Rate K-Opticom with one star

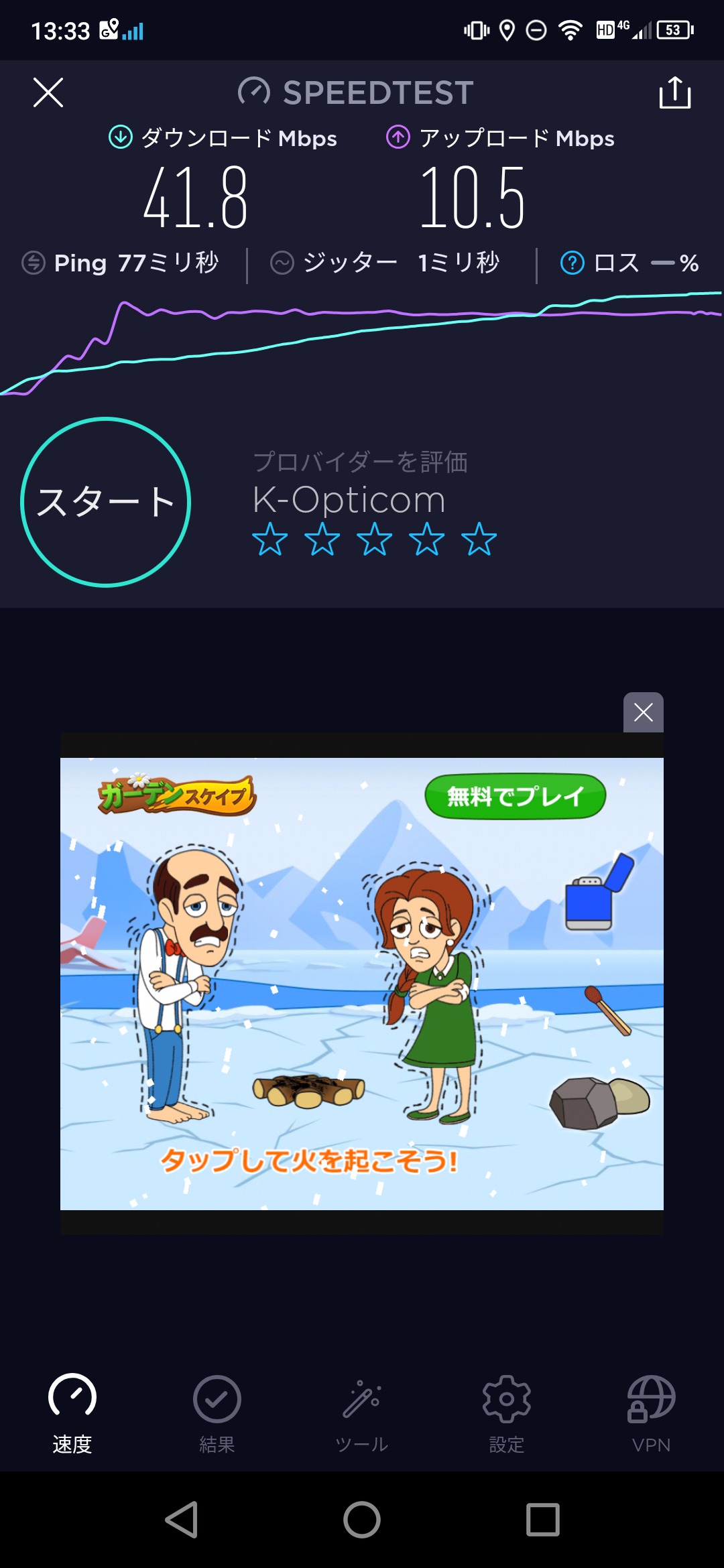tap(269, 539)
